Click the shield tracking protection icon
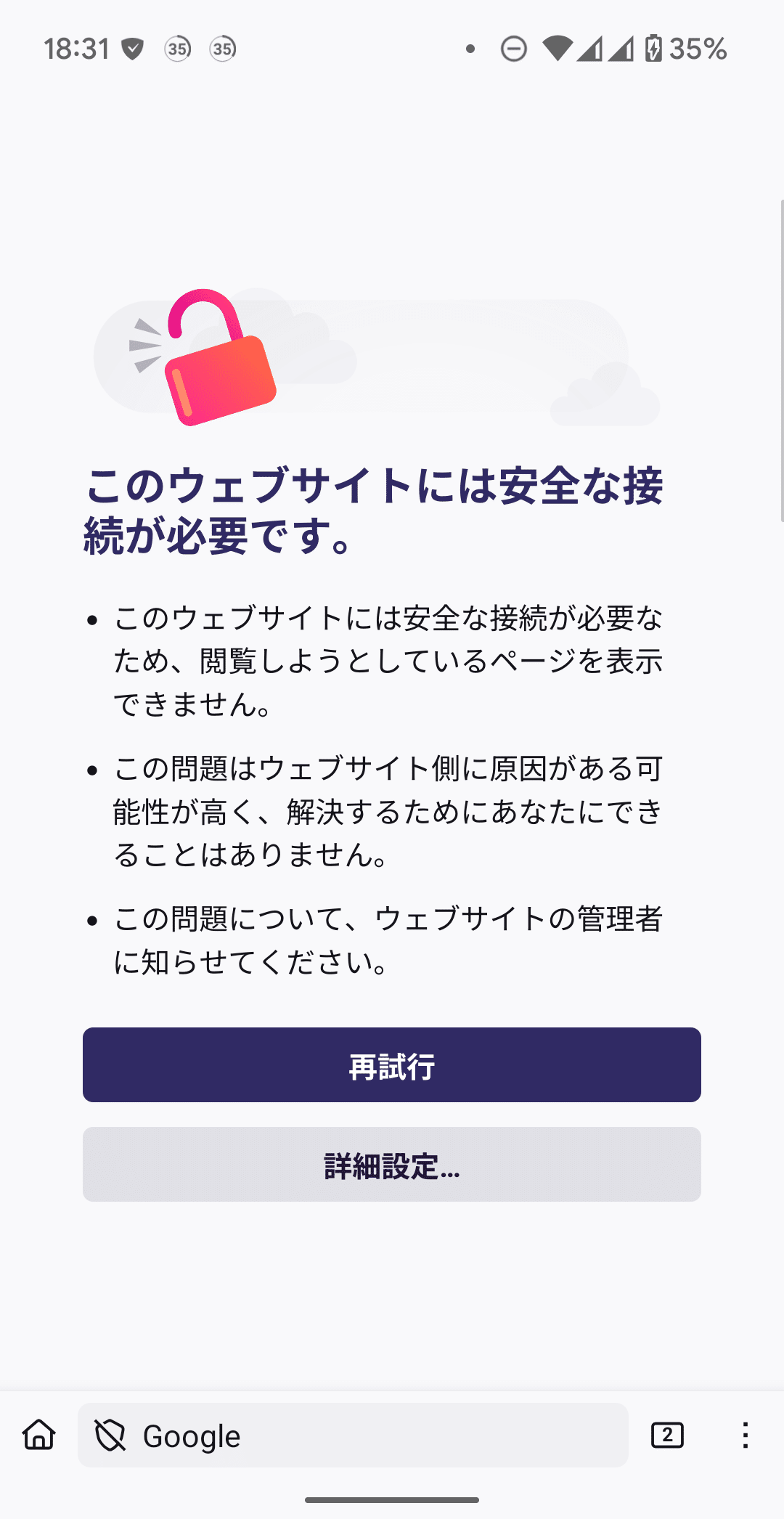Screen dimensions: 784x1519 pos(109,1435)
